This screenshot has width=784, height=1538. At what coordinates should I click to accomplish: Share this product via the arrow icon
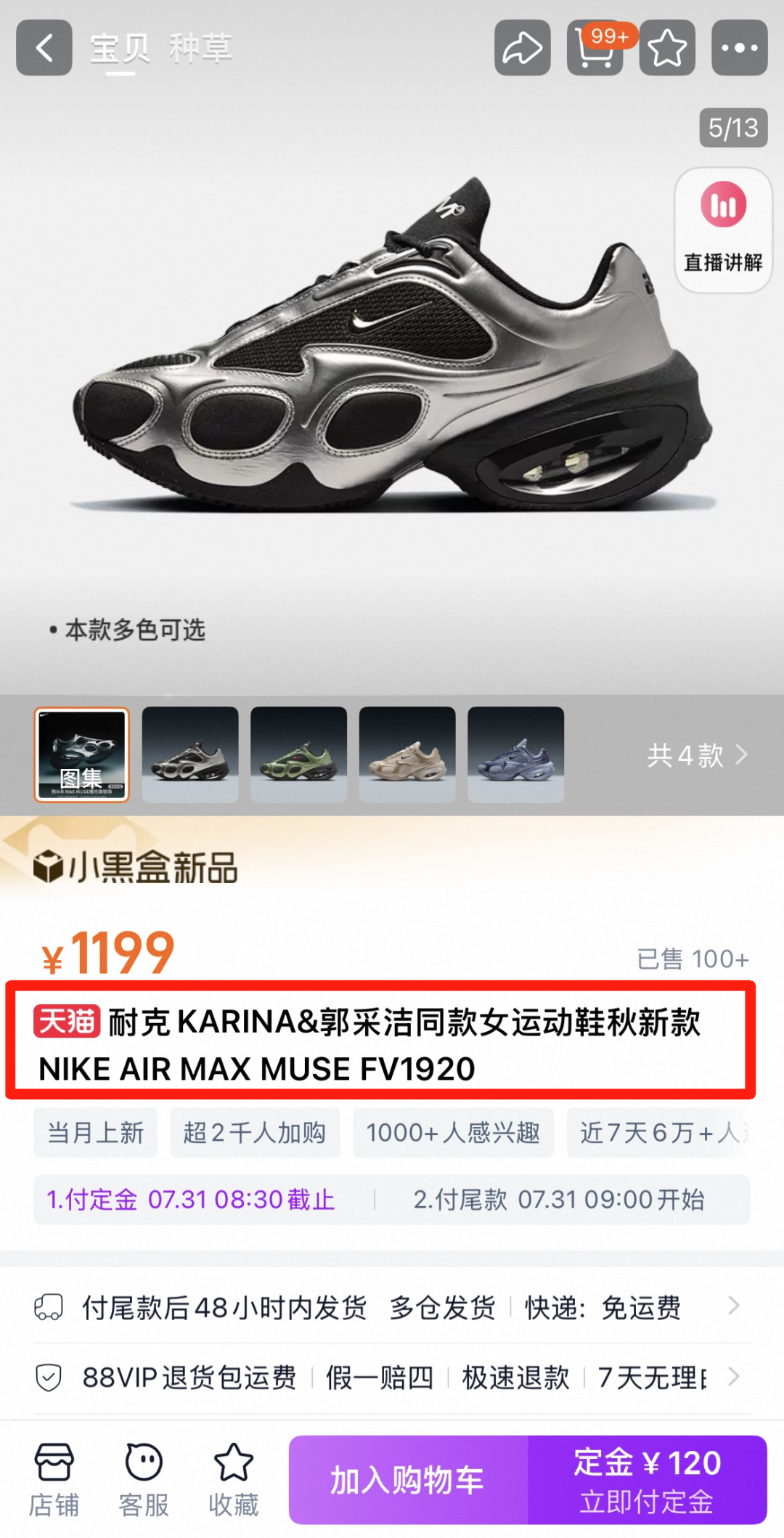522,48
